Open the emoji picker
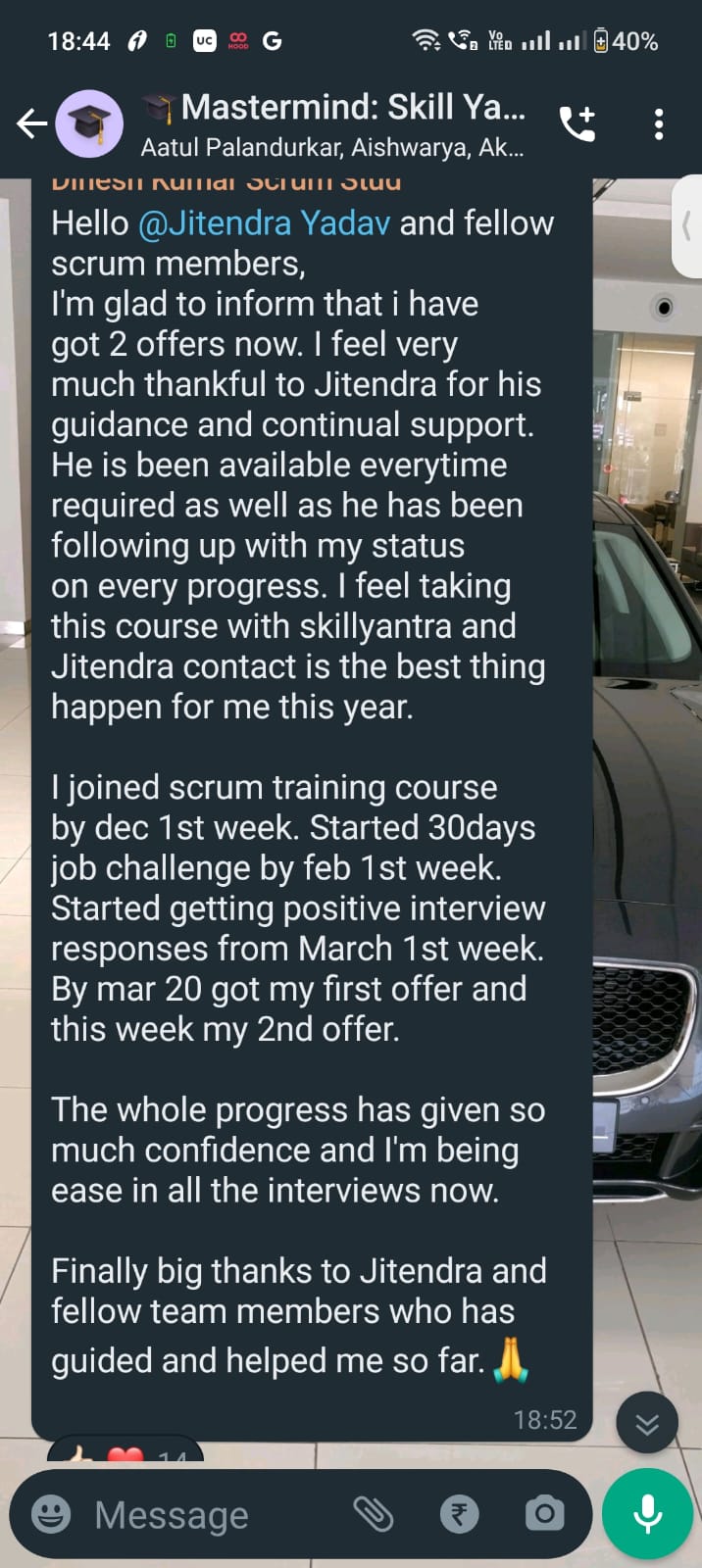The height and width of the screenshot is (1568, 702). tap(51, 1514)
